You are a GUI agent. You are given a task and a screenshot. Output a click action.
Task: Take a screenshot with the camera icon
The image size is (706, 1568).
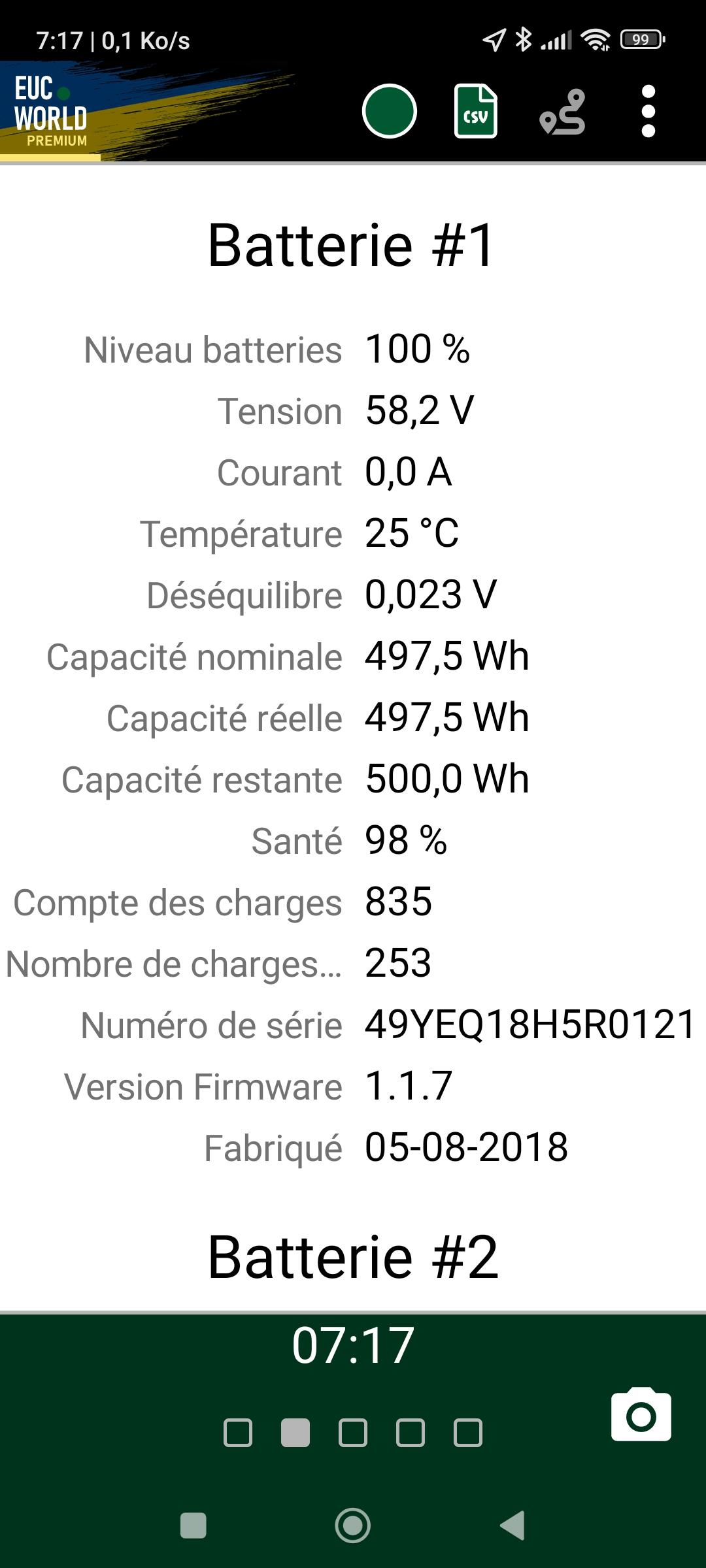click(641, 1414)
